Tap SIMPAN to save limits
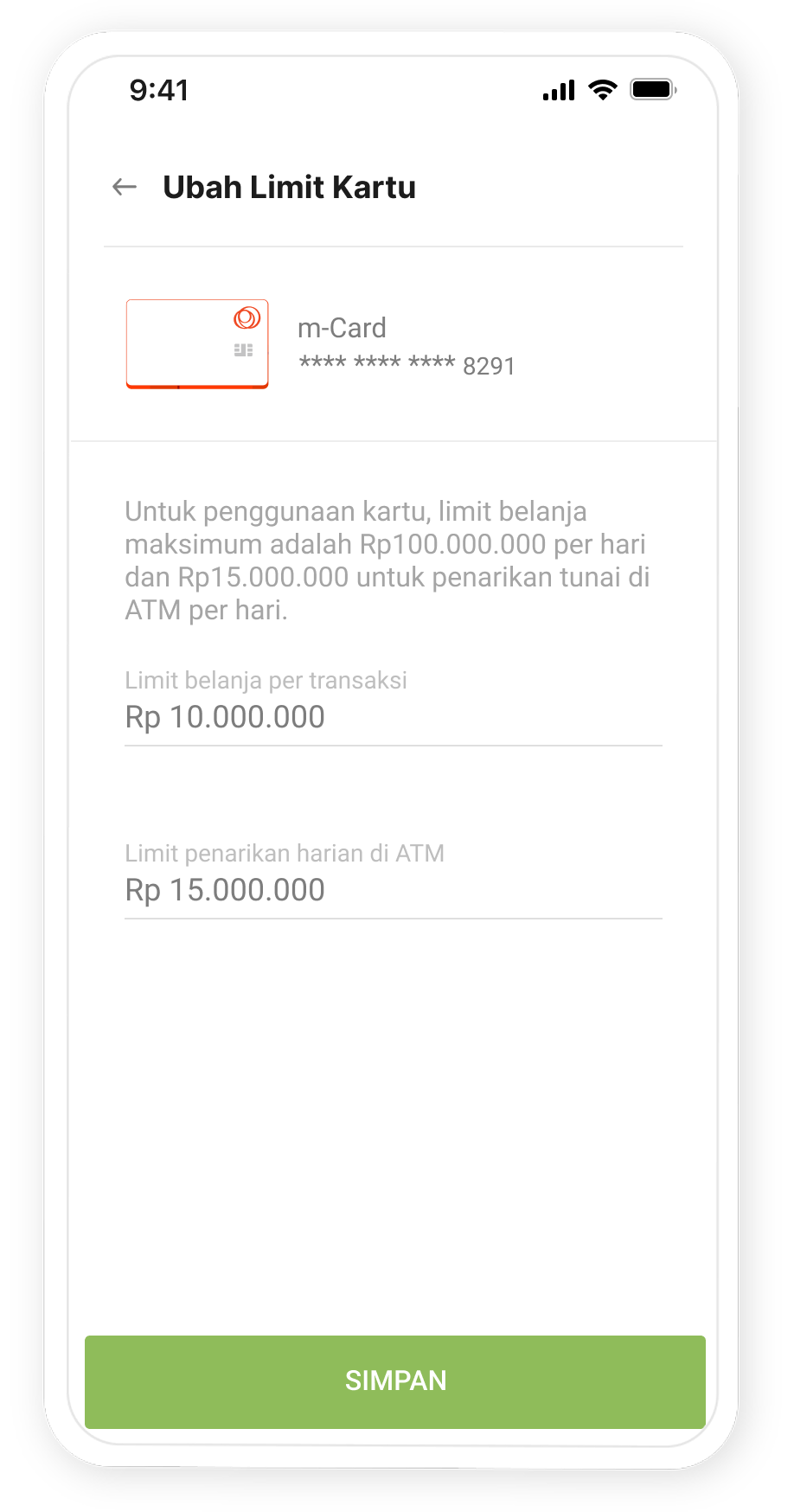 pos(395,1381)
